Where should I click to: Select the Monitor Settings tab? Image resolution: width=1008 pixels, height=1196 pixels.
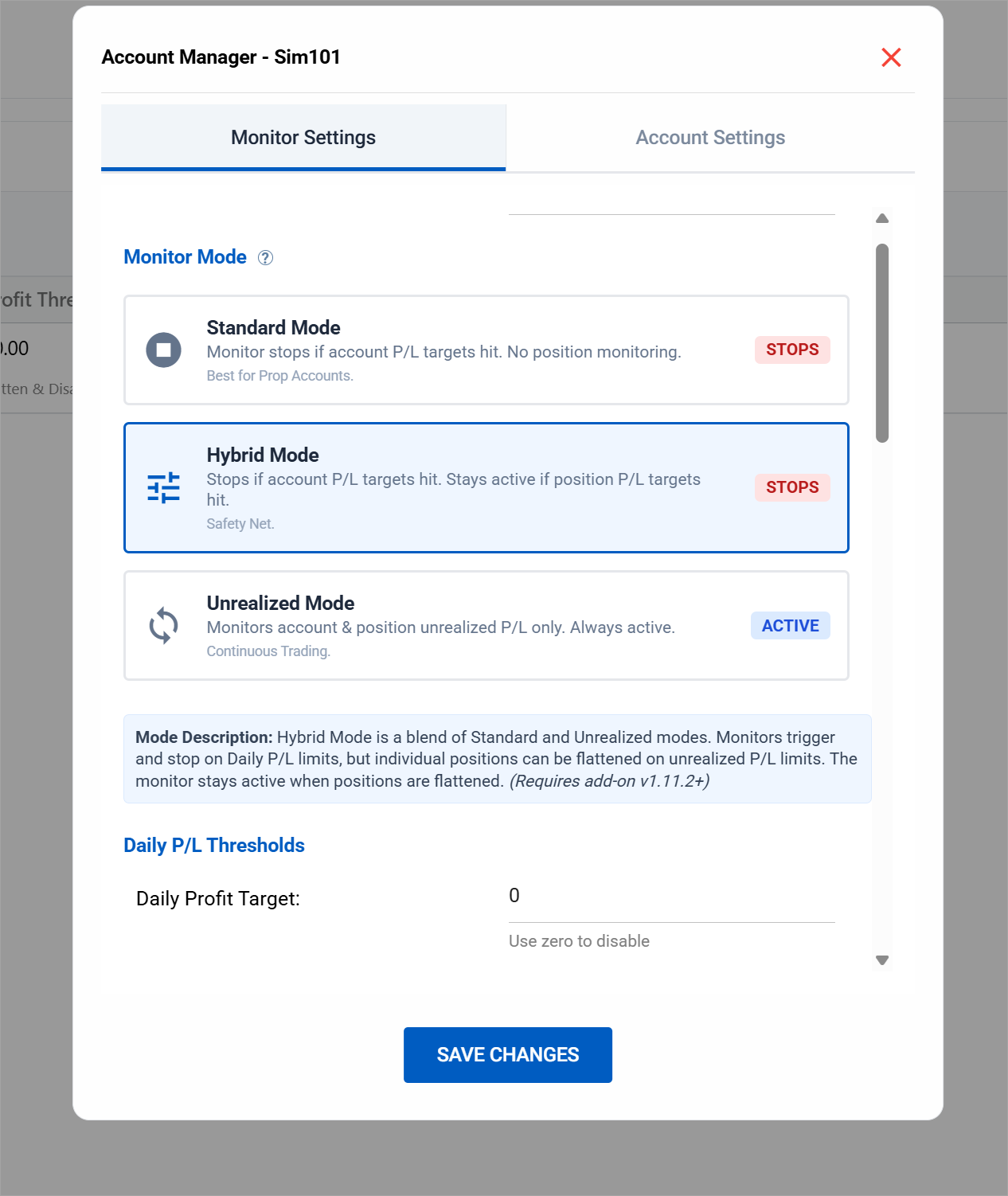[303, 138]
